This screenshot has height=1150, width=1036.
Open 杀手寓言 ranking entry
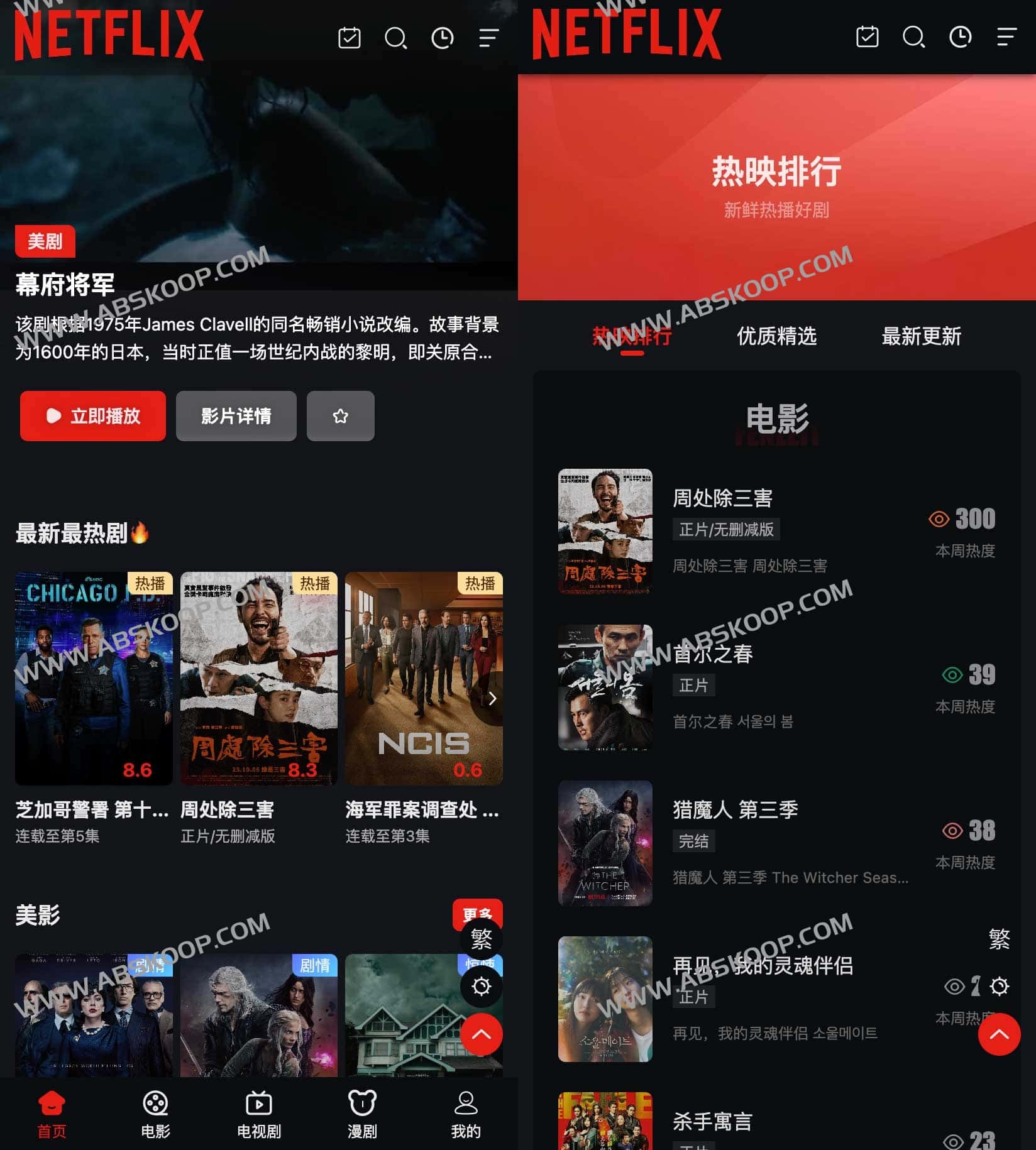pyautogui.click(x=712, y=1122)
